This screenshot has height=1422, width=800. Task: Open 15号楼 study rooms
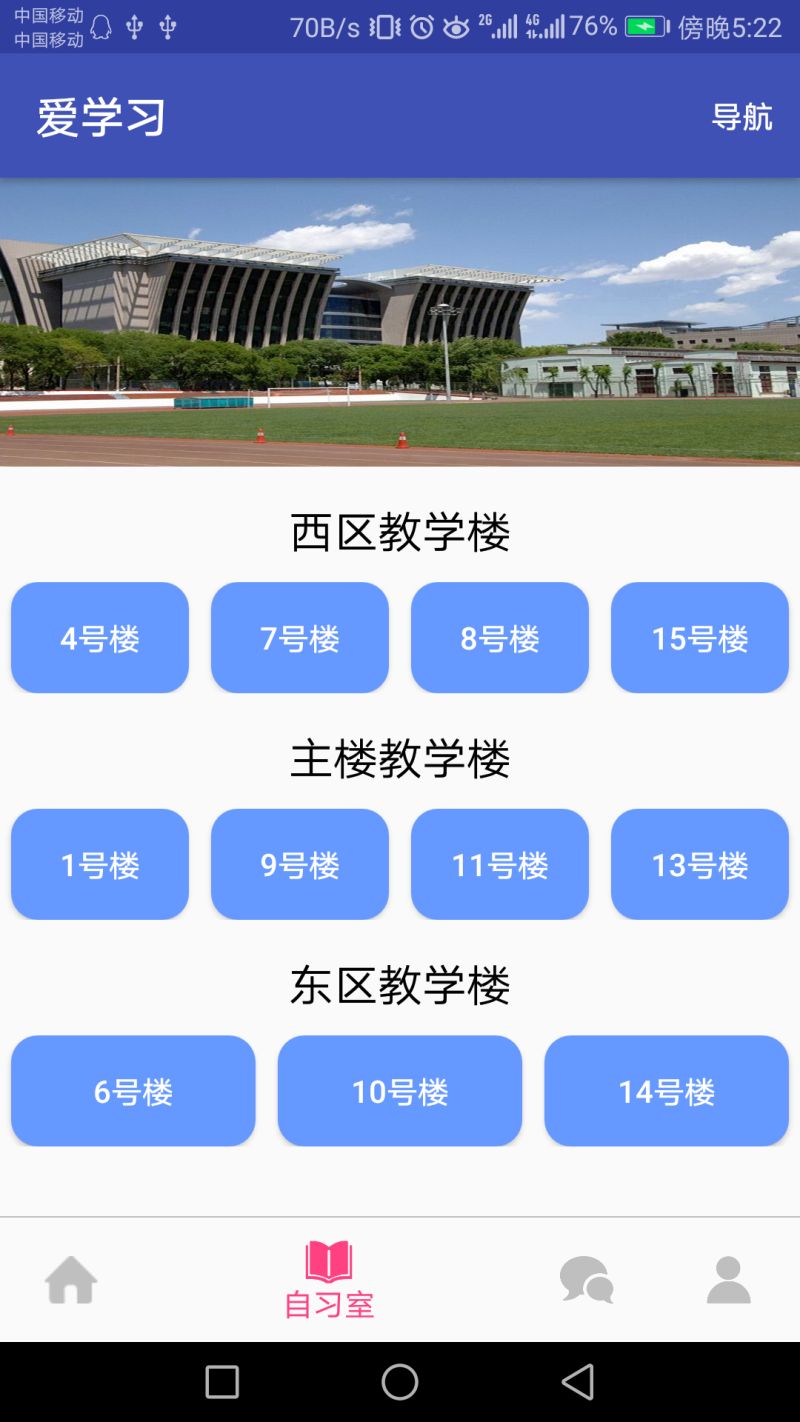point(699,637)
